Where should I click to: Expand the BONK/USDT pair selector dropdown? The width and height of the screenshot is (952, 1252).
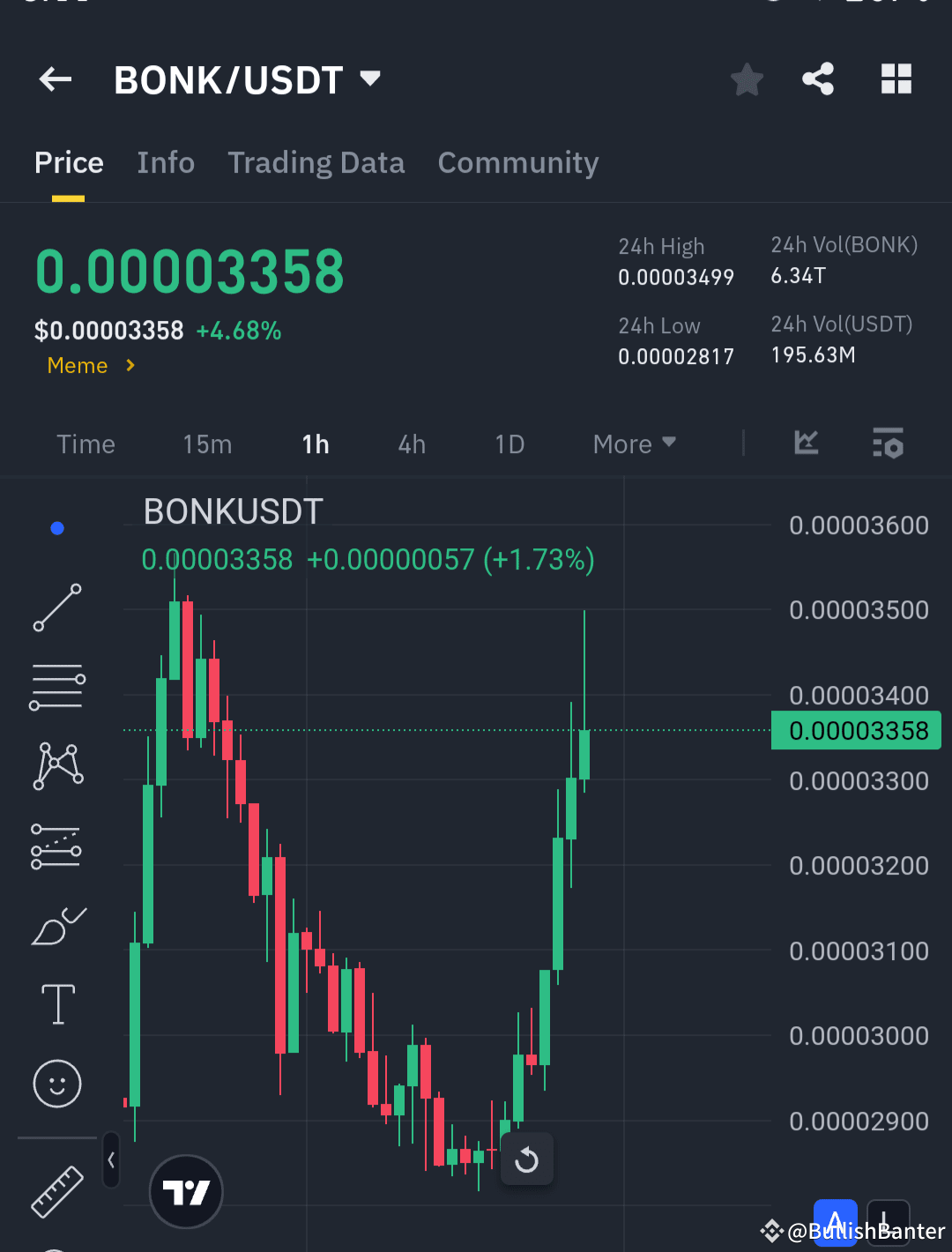pos(369,78)
